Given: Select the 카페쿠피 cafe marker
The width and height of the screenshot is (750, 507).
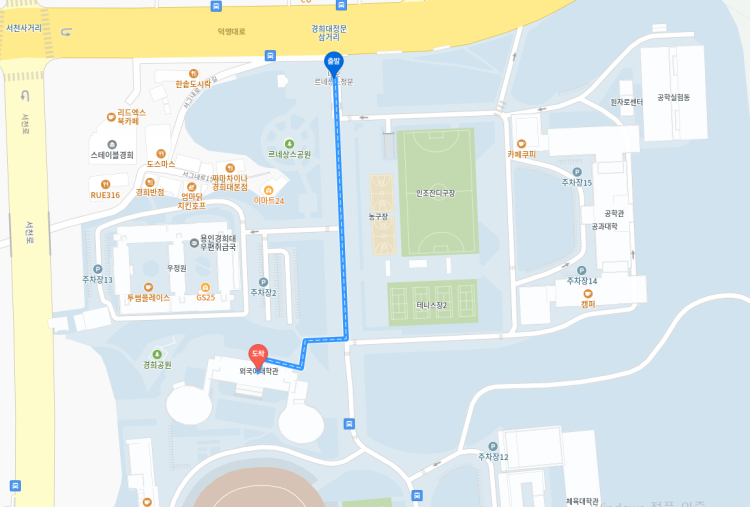Looking at the screenshot, I should coord(521,143).
